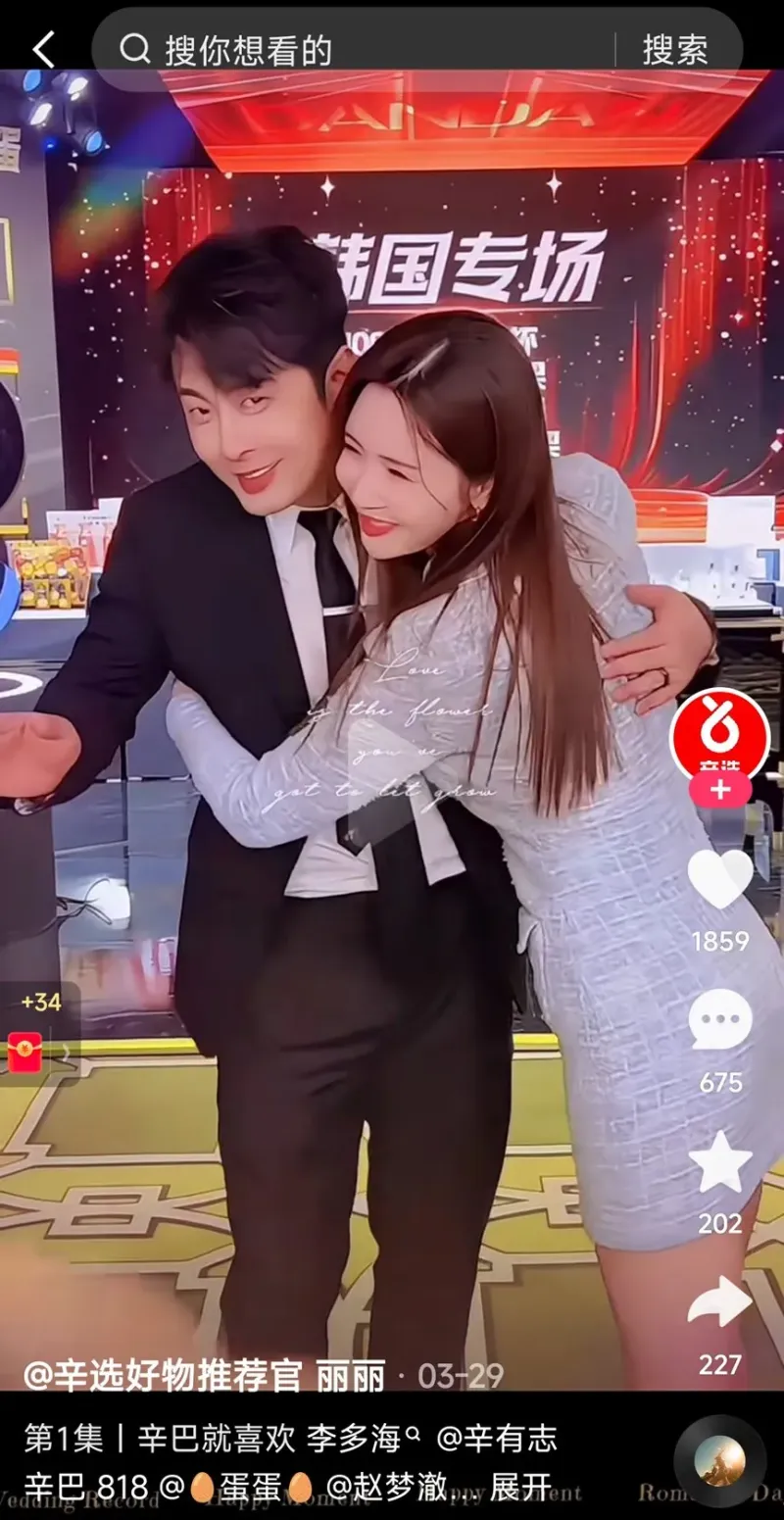Open the creator's profile avatar
The width and height of the screenshot is (784, 1520).
point(719,733)
